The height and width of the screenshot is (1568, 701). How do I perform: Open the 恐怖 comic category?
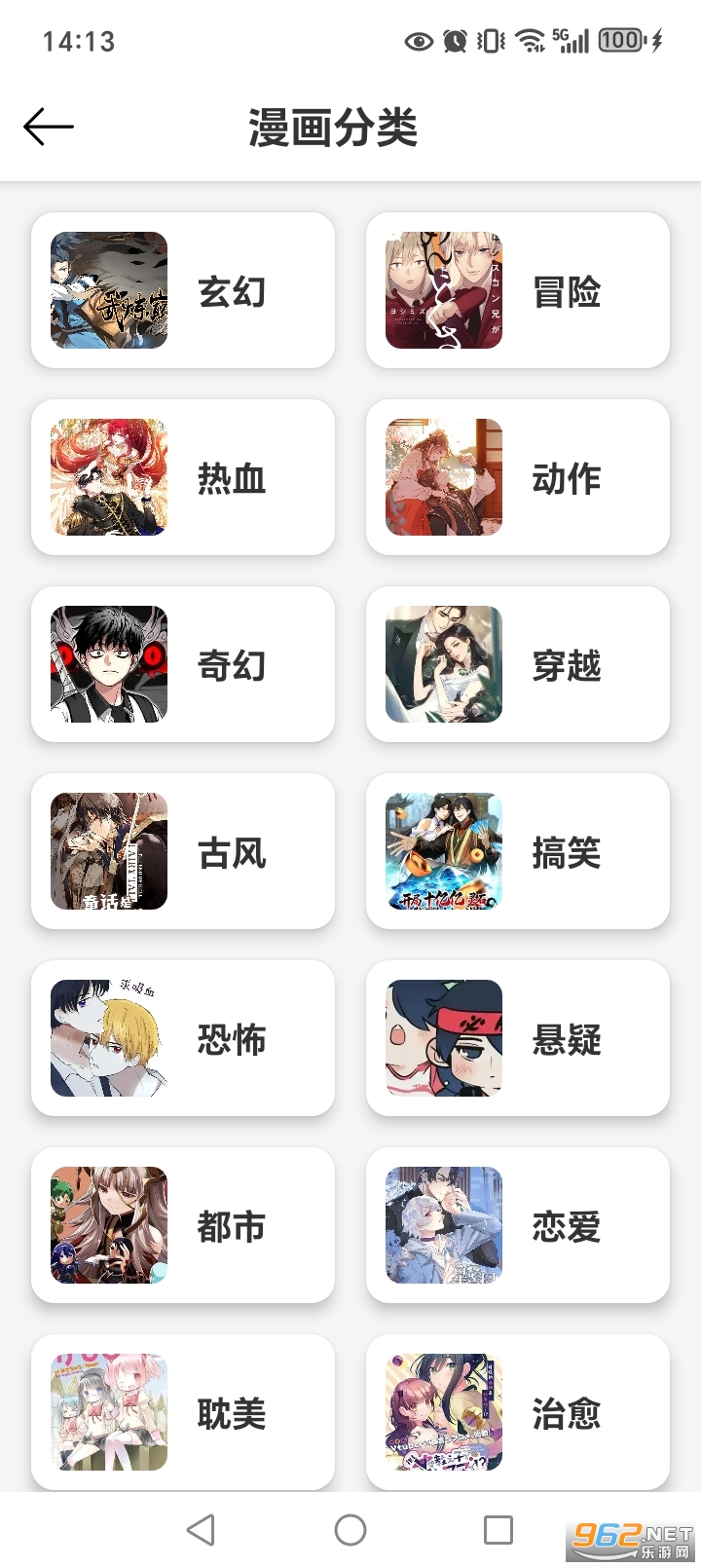click(182, 1037)
